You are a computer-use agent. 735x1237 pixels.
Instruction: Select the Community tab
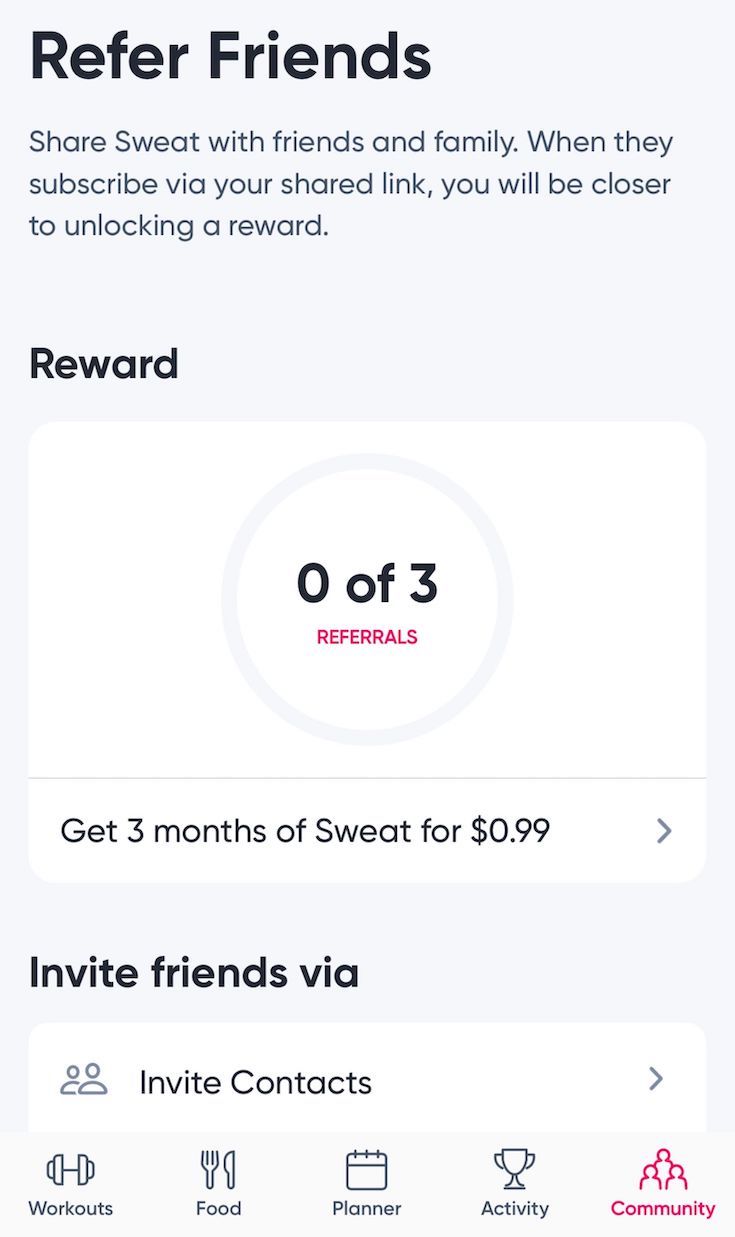coord(662,1184)
